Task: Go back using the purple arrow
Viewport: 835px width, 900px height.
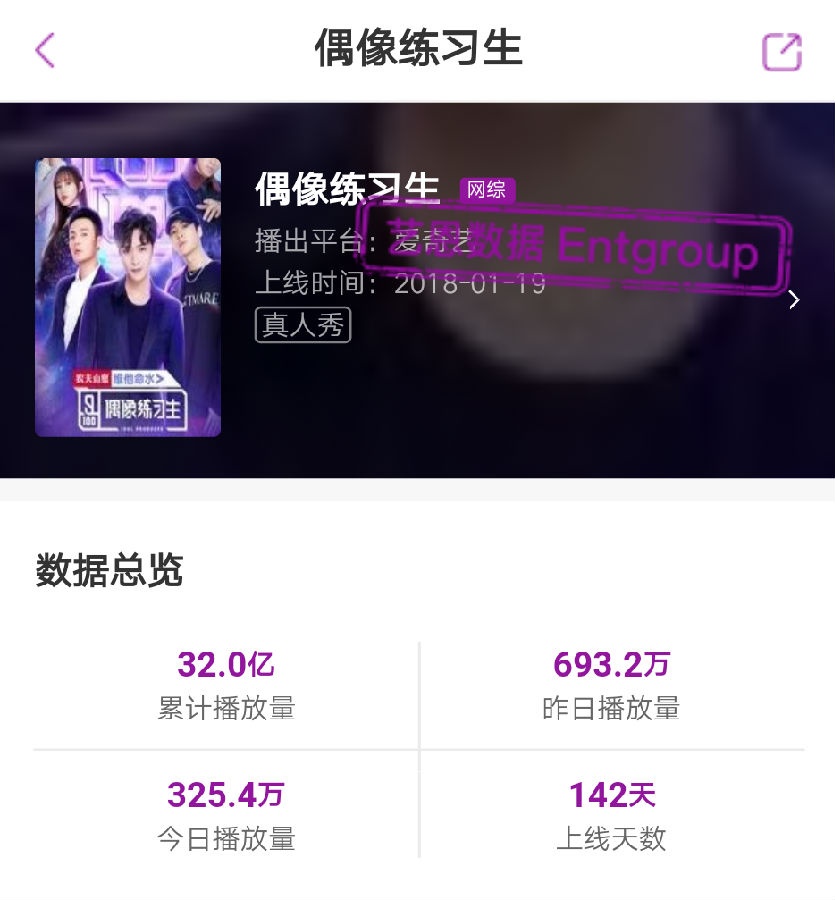Action: tap(45, 50)
